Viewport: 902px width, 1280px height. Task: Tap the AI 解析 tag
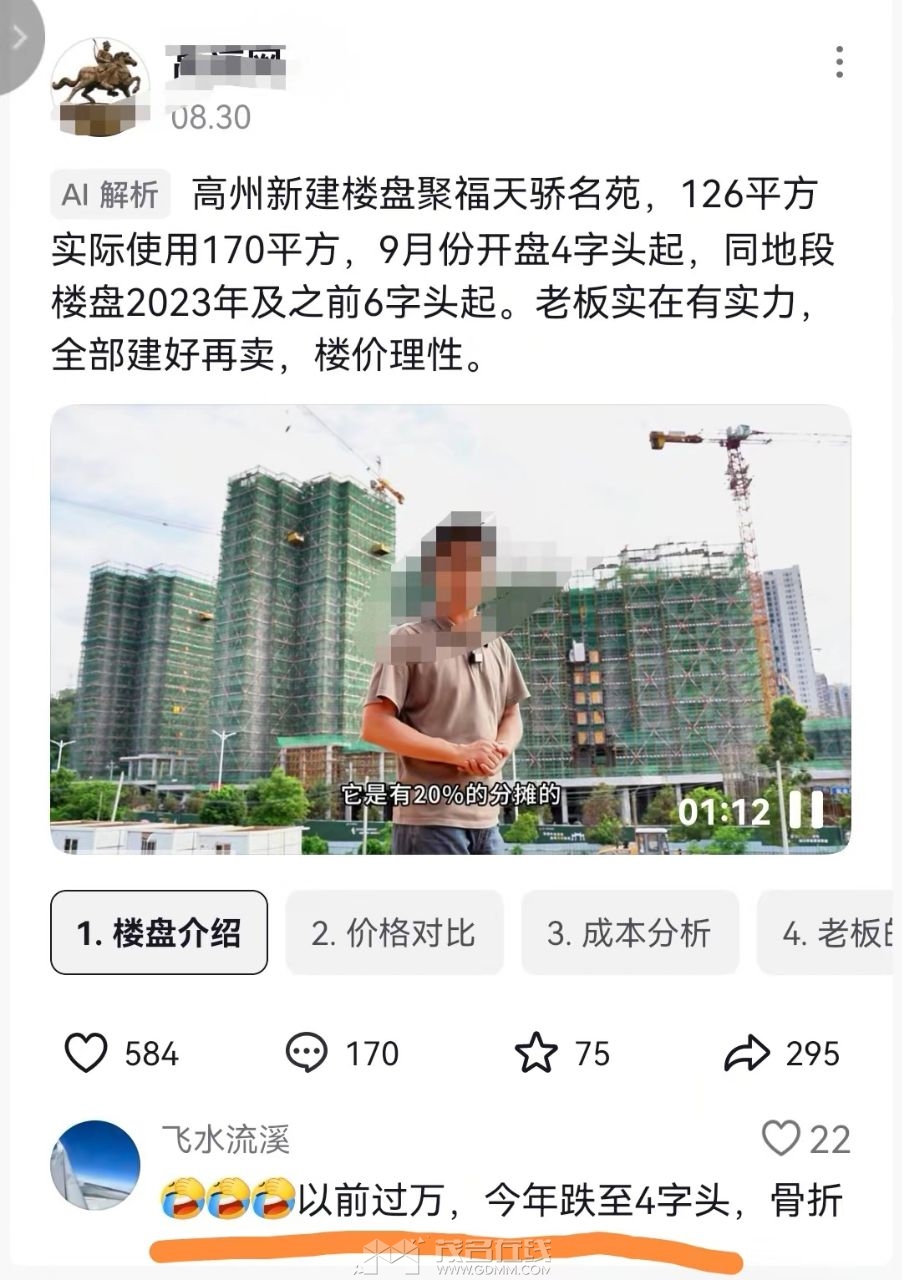[x=110, y=195]
